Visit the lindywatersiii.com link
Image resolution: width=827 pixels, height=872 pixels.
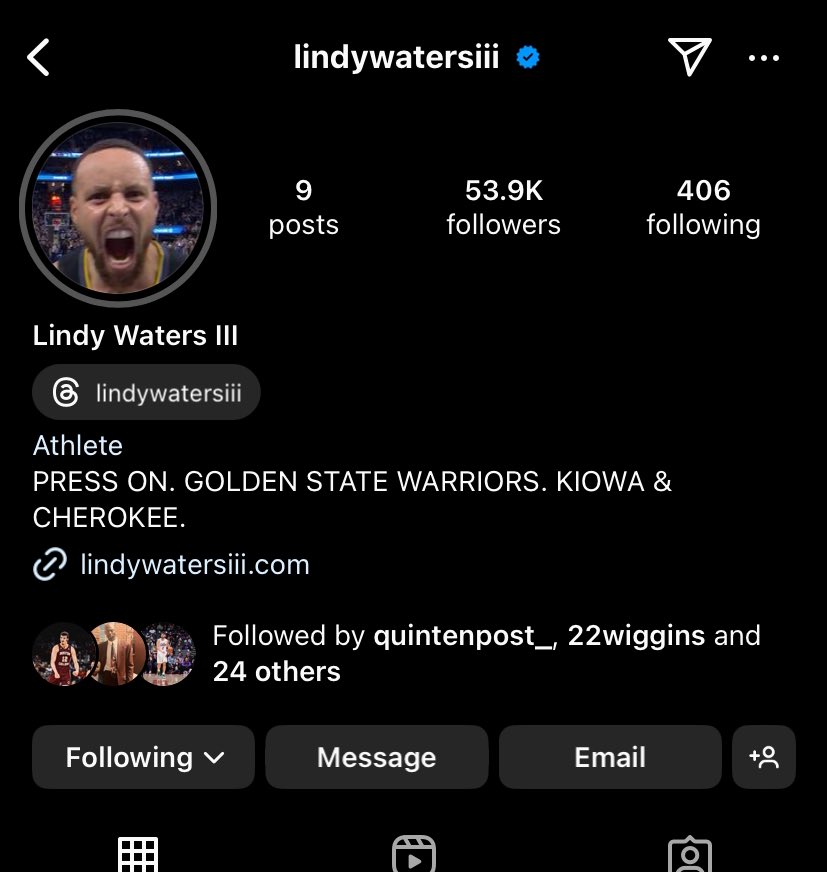click(x=194, y=565)
